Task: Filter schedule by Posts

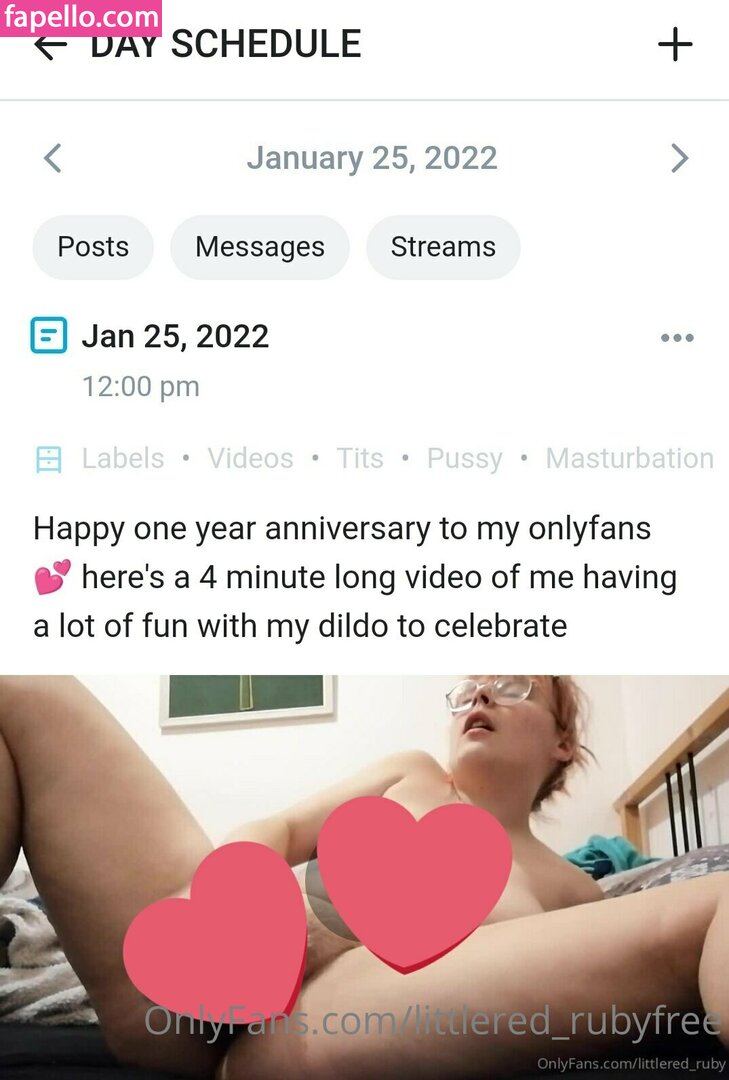Action: click(93, 247)
